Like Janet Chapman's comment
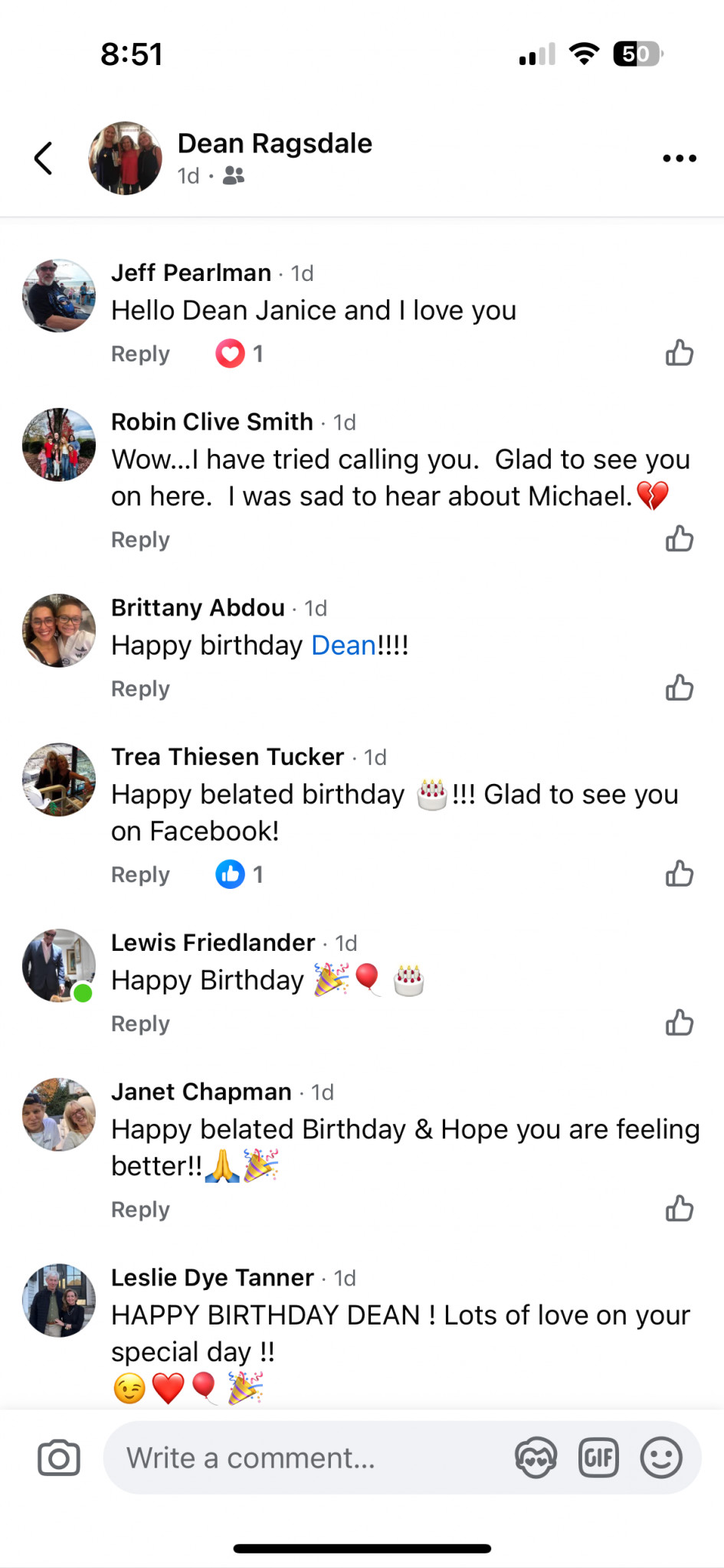724x1568 pixels. pos(679,1209)
